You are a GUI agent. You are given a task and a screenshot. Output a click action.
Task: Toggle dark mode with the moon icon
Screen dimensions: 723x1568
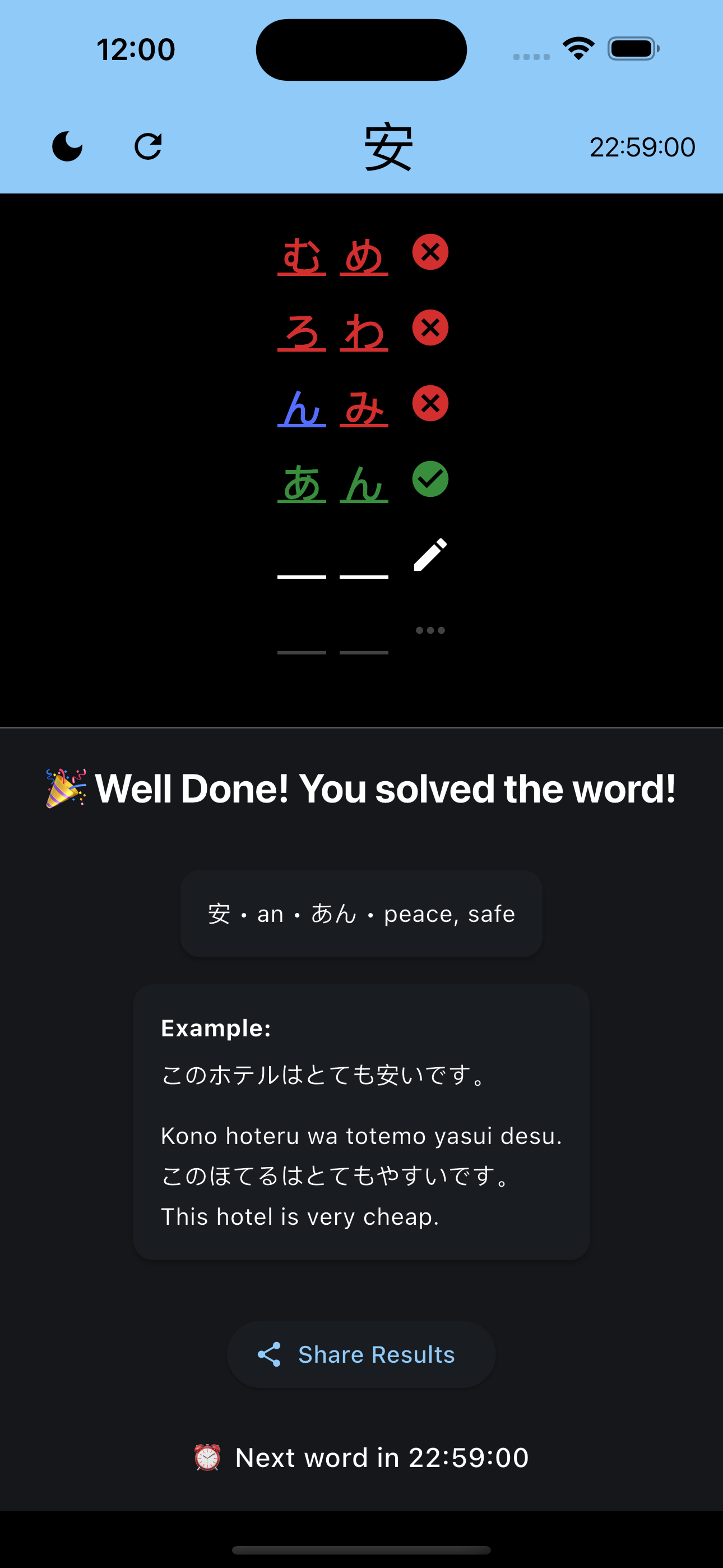67,147
